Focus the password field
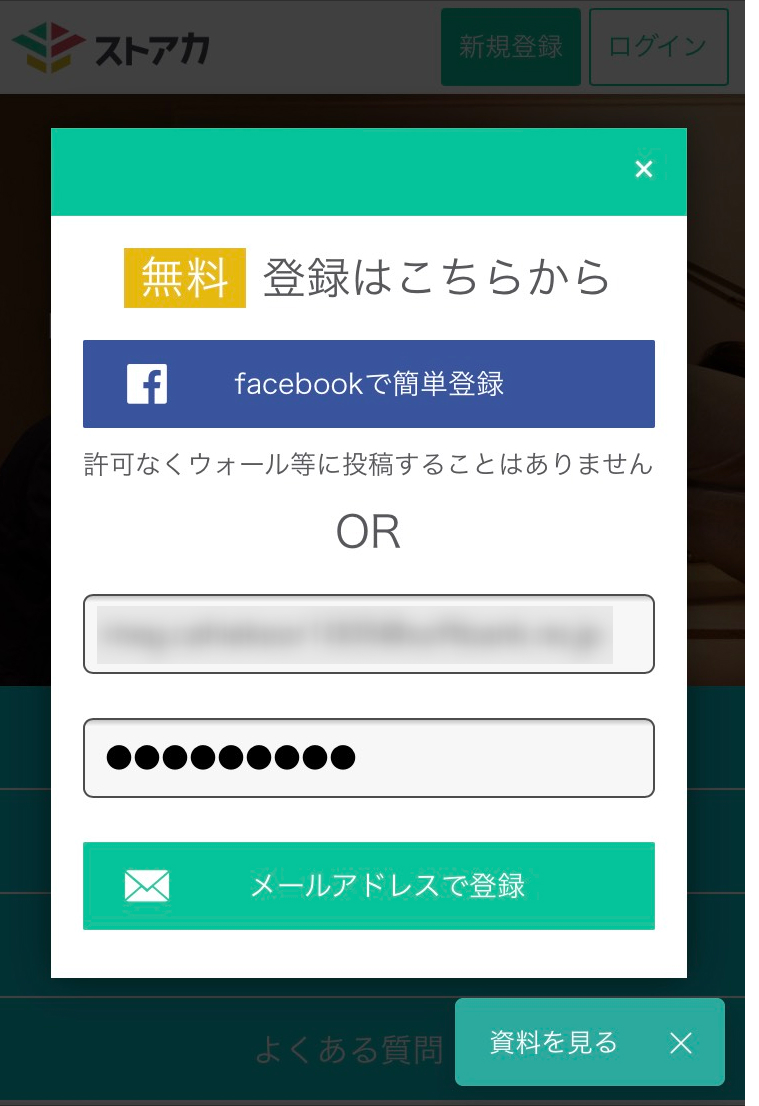The image size is (759, 1106). pos(368,758)
